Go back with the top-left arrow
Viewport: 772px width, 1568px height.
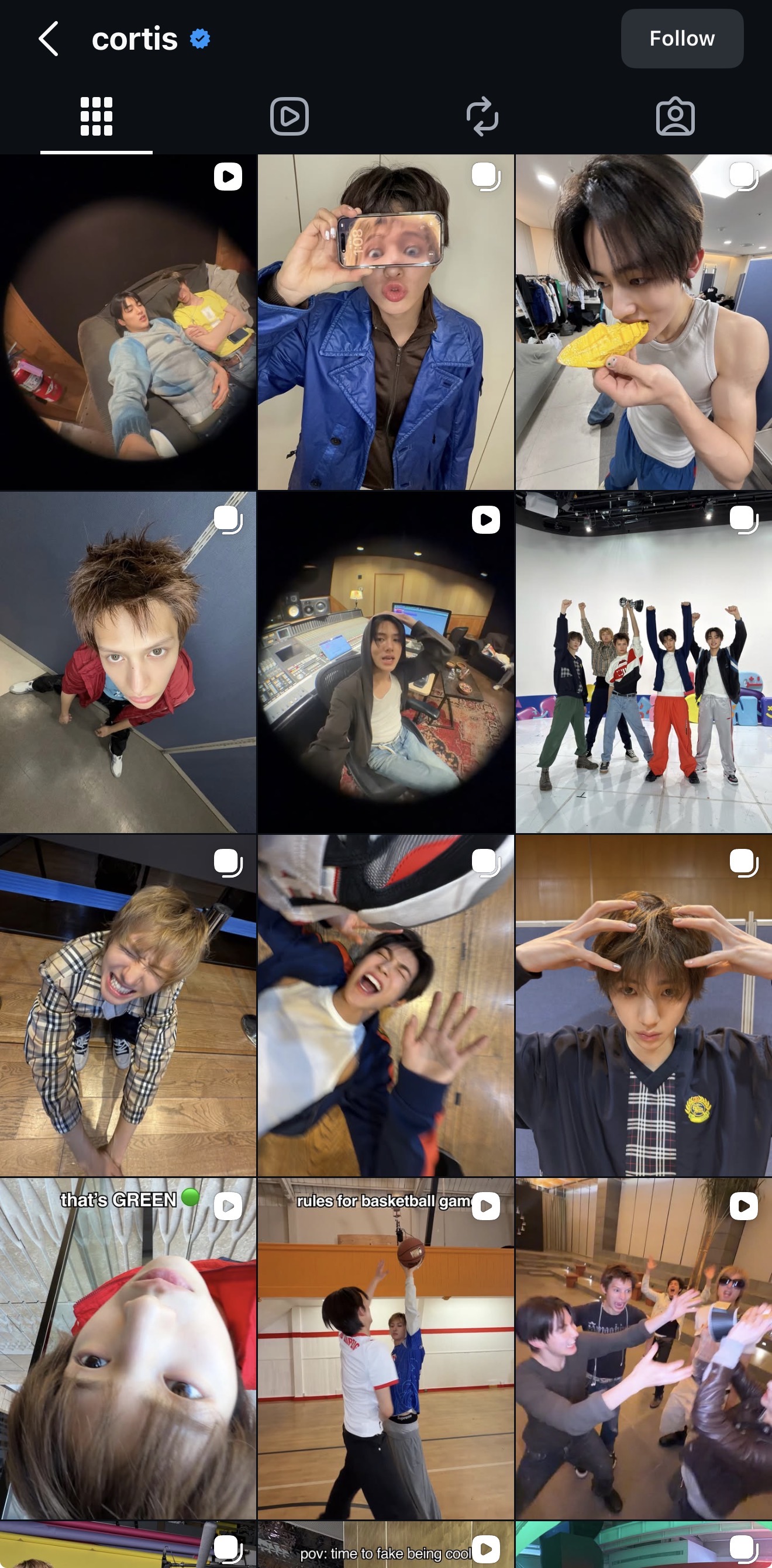click(48, 39)
